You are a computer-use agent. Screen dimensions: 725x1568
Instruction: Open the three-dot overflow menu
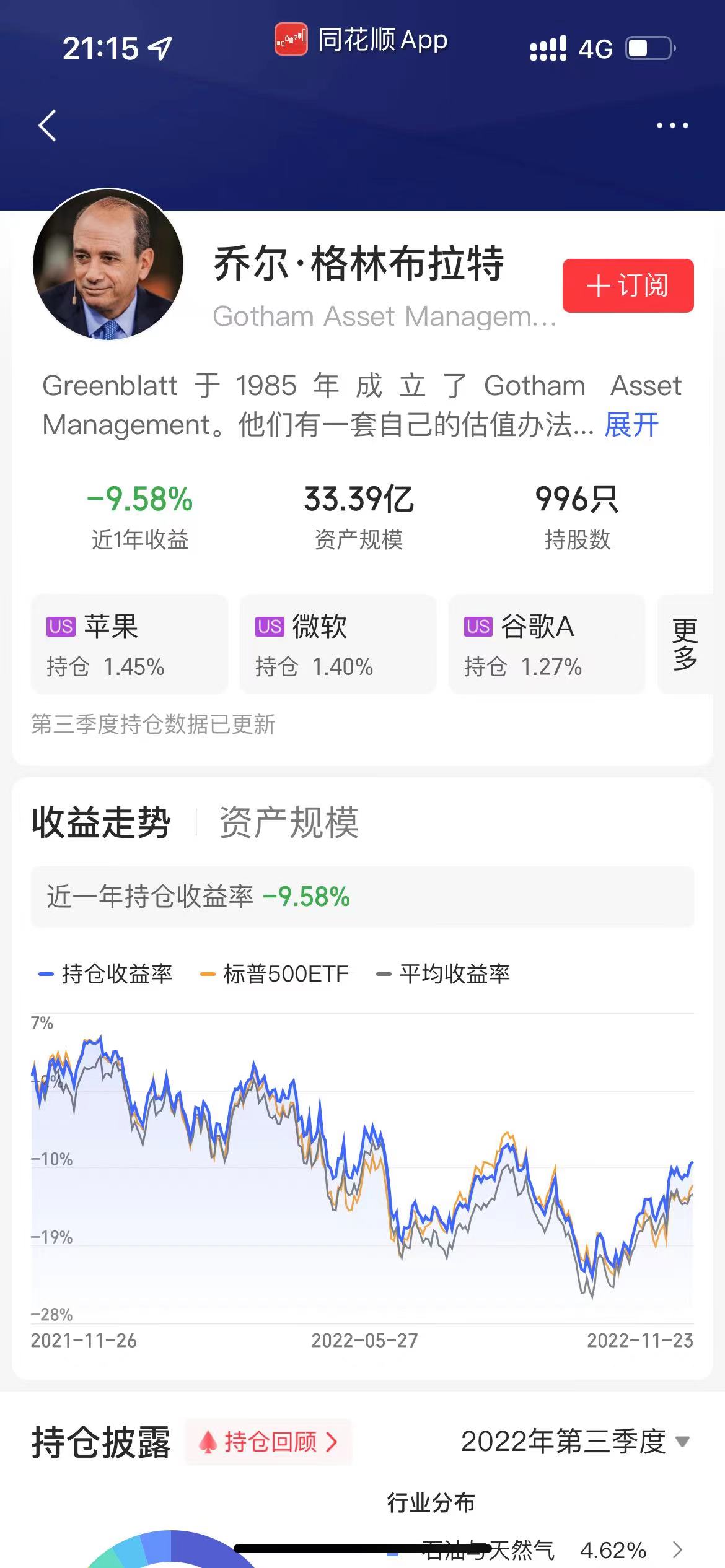click(672, 126)
